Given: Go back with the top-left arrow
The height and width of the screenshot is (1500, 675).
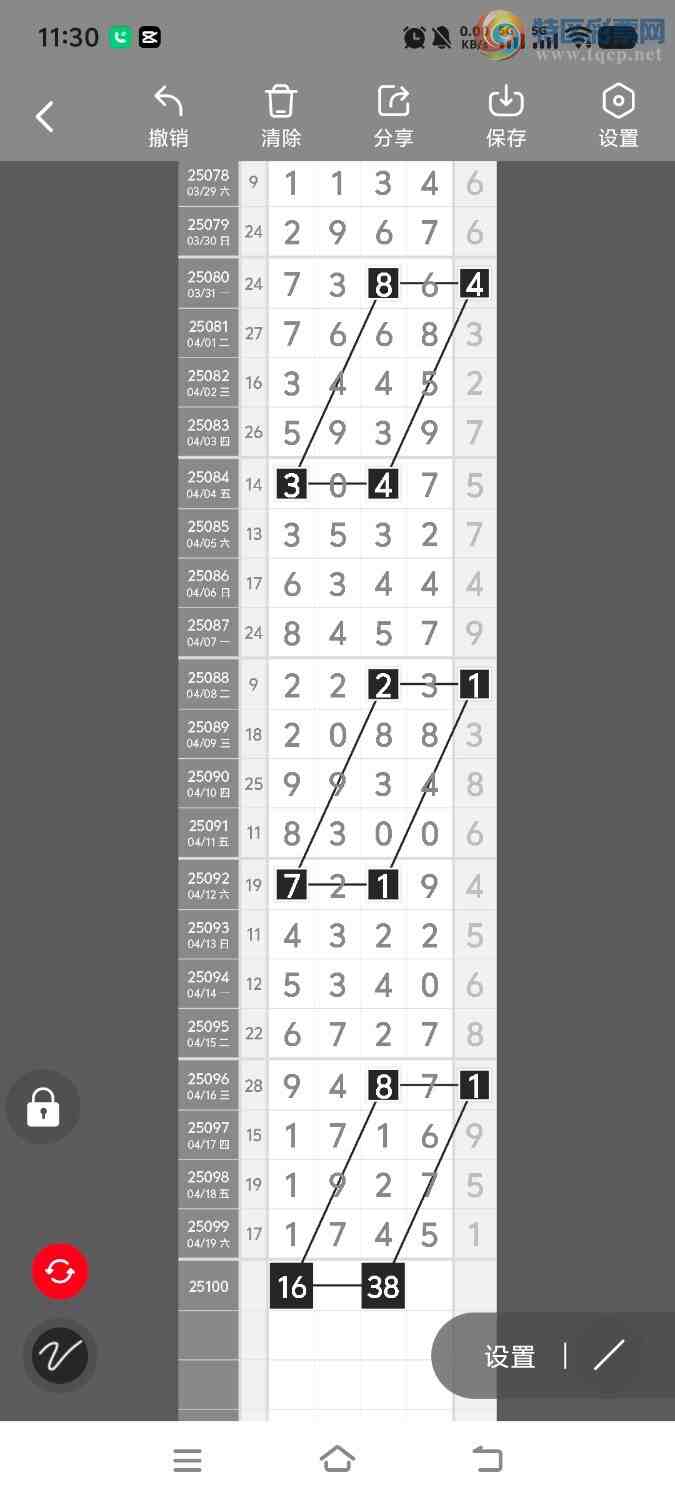Looking at the screenshot, I should click(44, 117).
